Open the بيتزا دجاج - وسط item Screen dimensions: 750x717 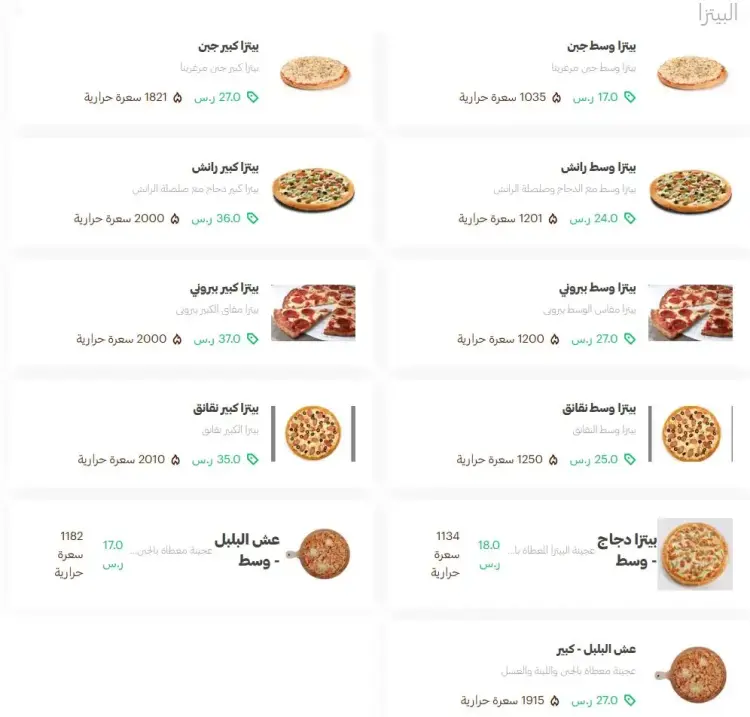566,554
